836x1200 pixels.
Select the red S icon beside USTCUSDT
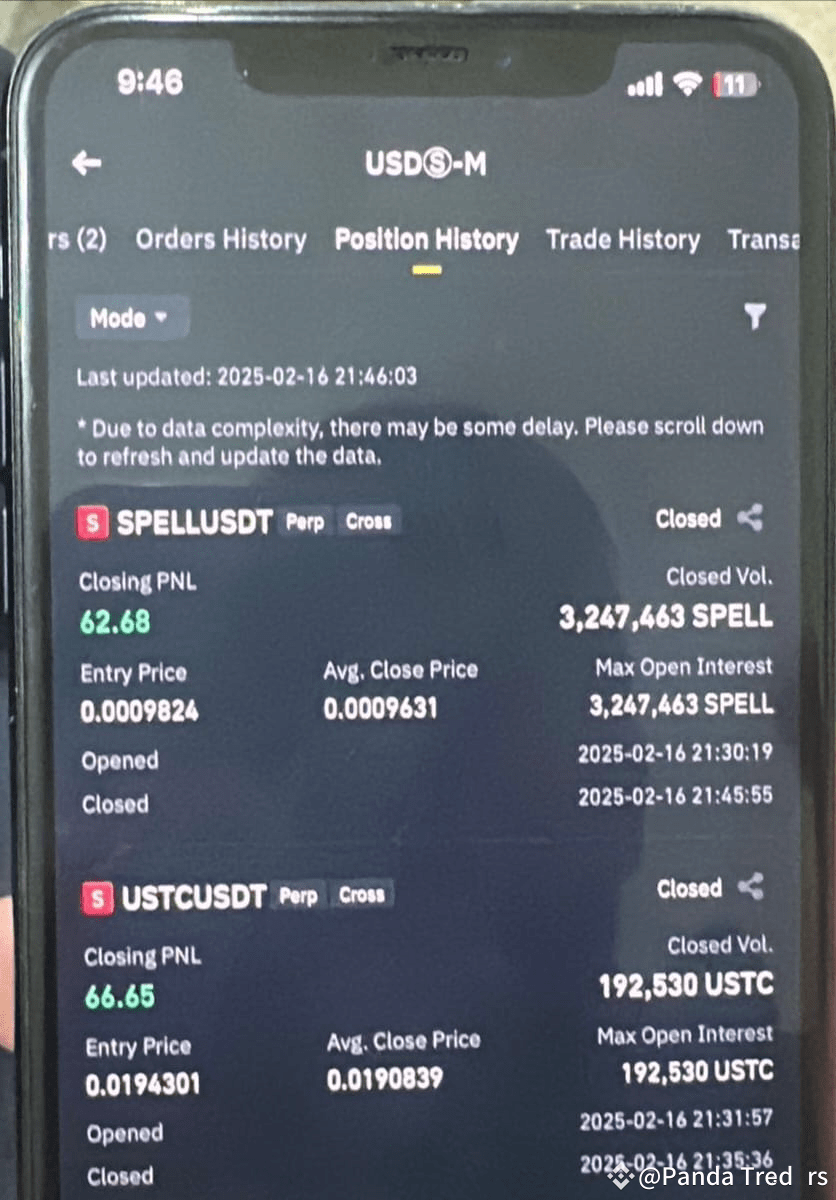tap(96, 898)
